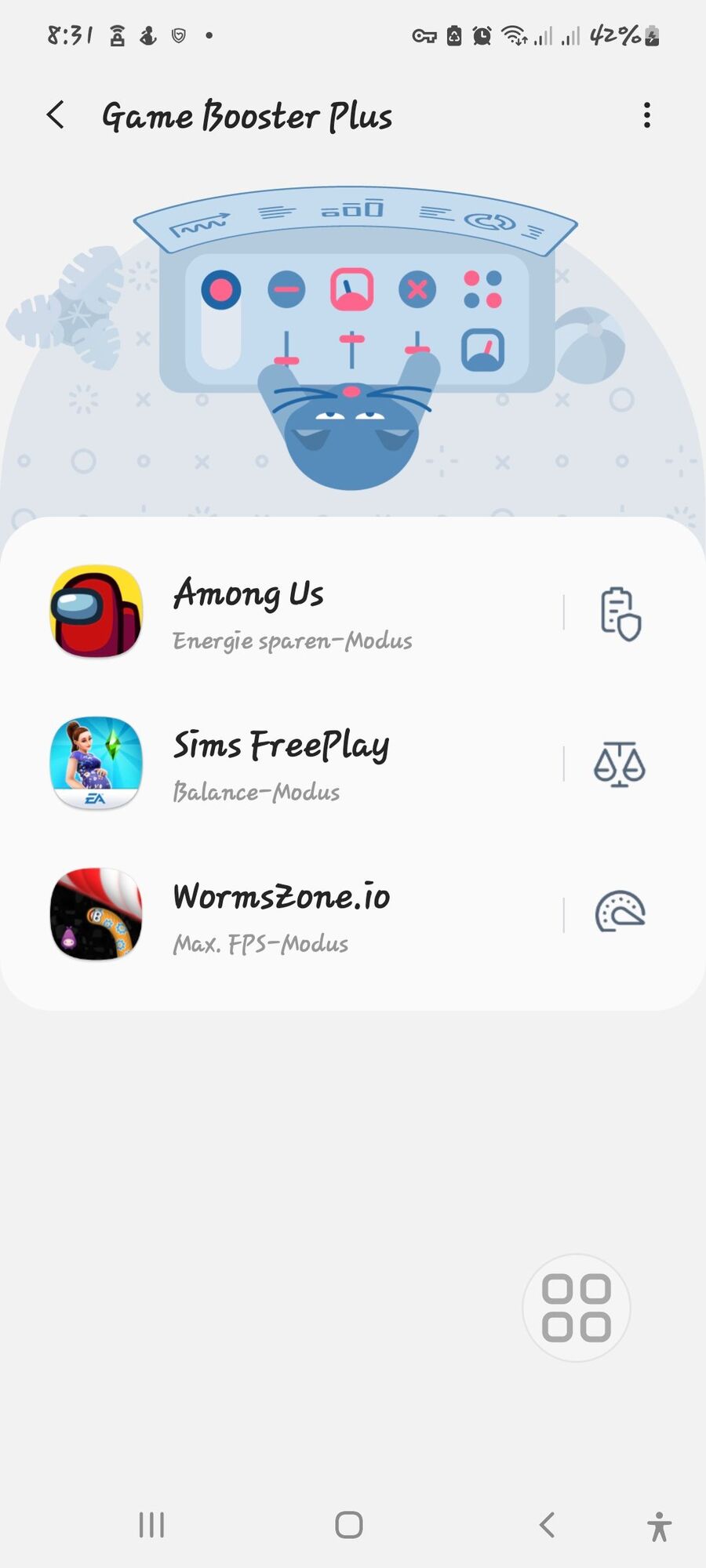
Task: Tap the floating four-squares grid button
Action: [577, 1308]
